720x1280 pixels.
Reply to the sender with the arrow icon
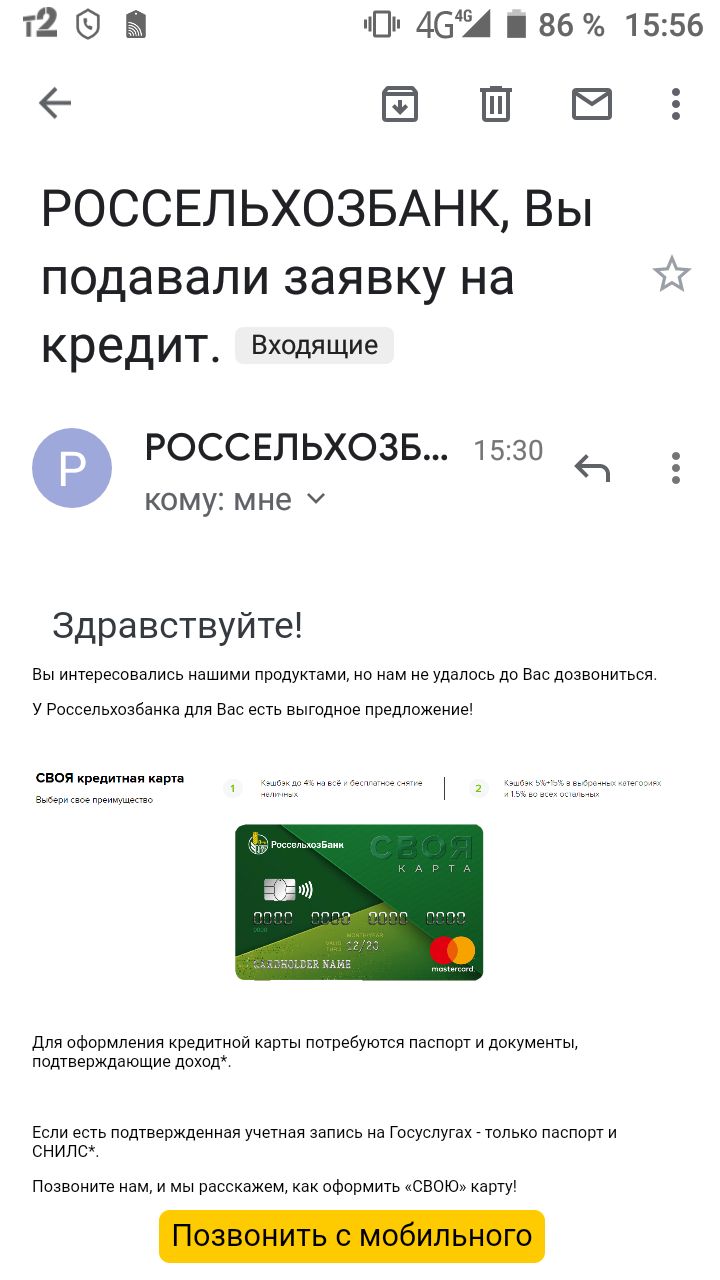tap(592, 468)
